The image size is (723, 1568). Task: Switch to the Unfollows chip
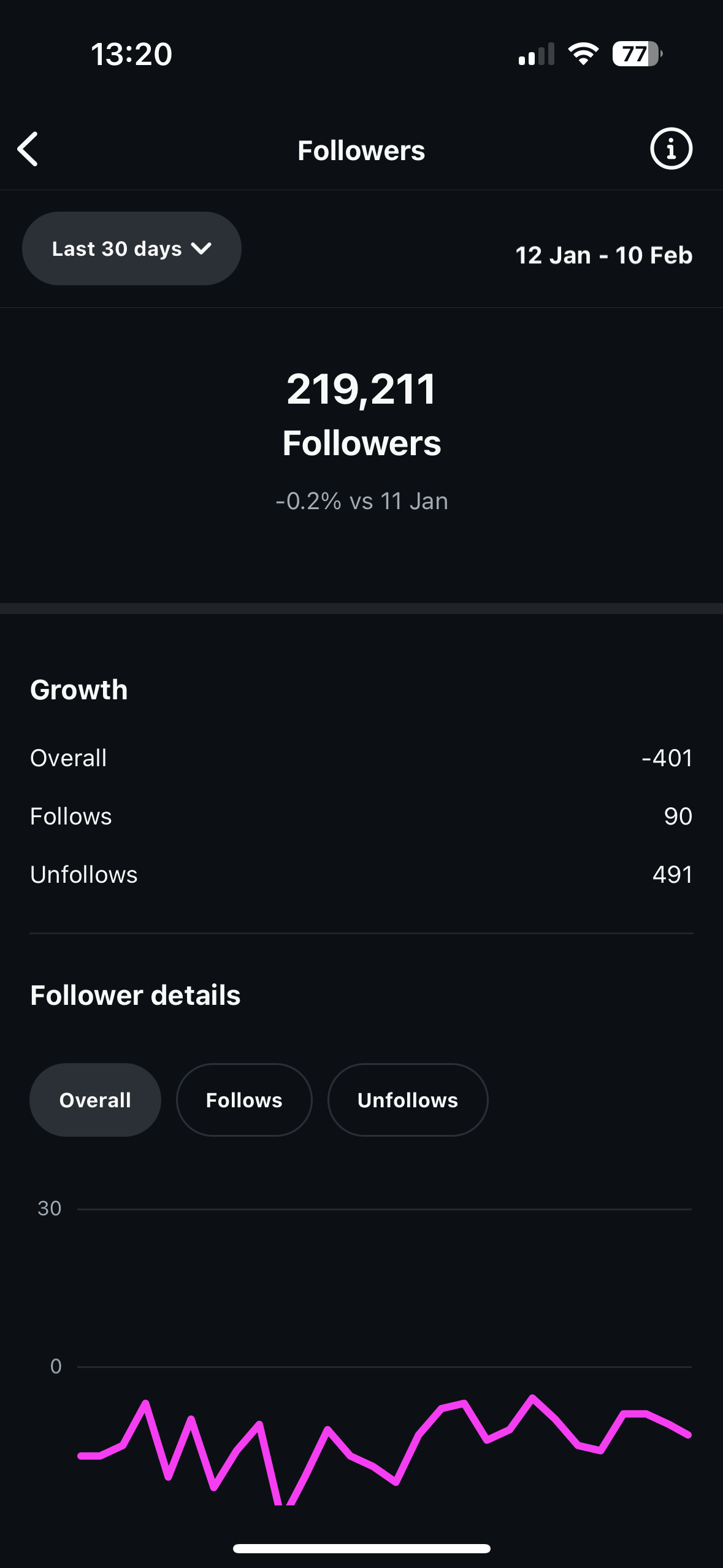pyautogui.click(x=408, y=1100)
